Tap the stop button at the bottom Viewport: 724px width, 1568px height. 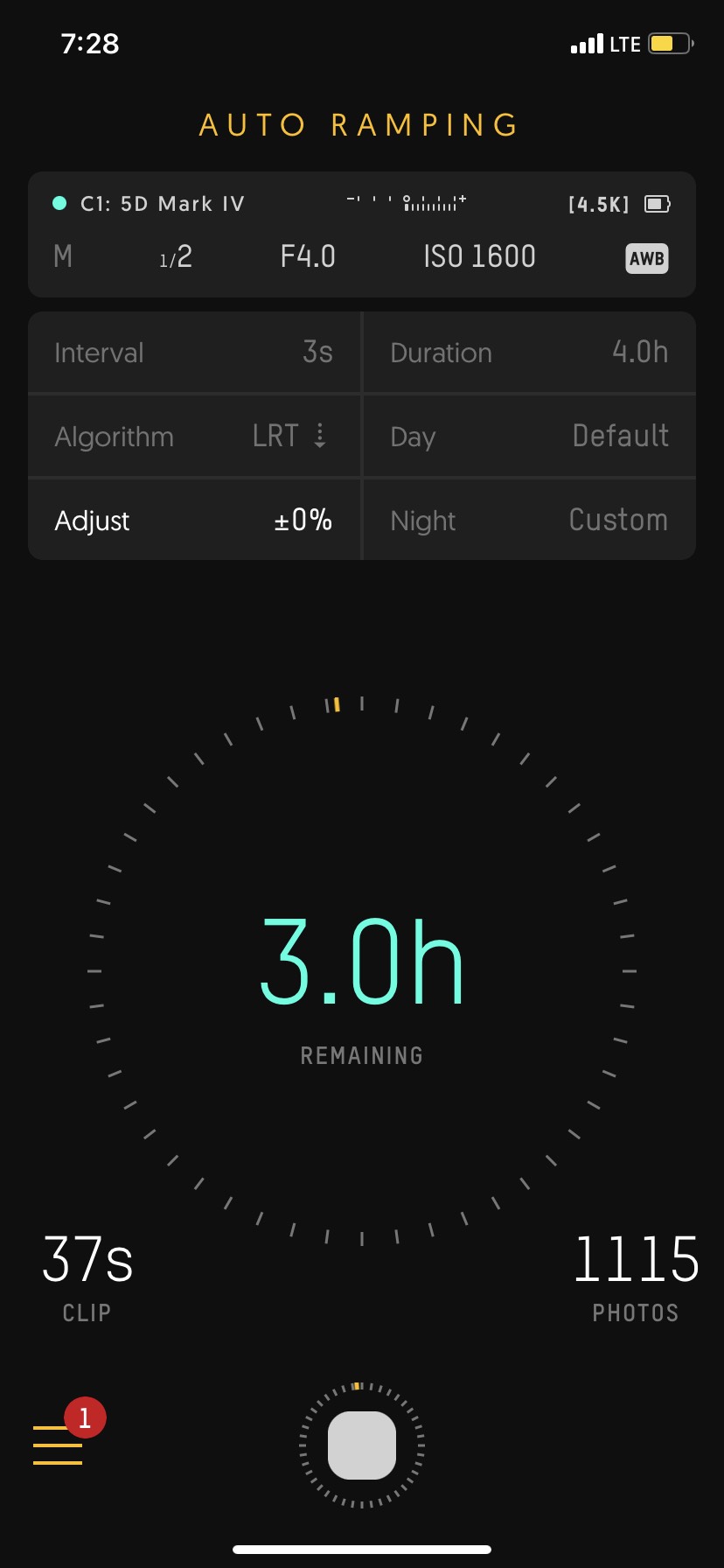click(362, 1445)
